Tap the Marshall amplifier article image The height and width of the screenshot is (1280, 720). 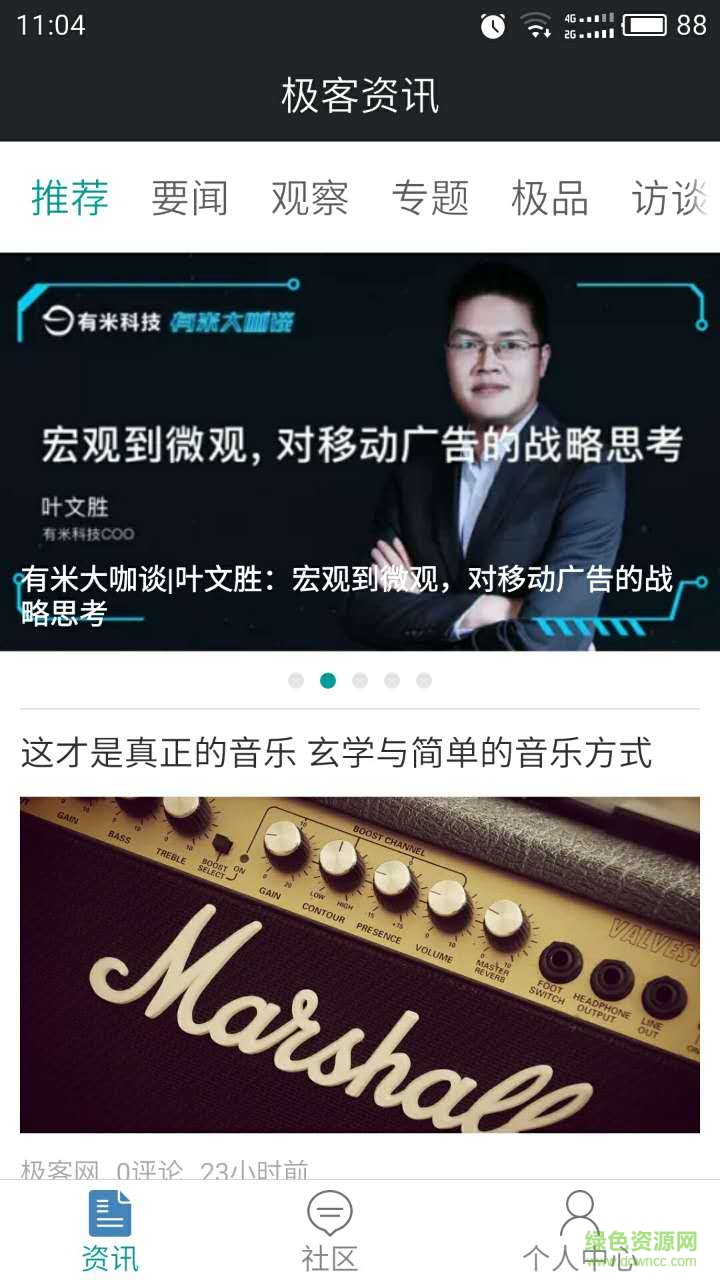tap(360, 964)
